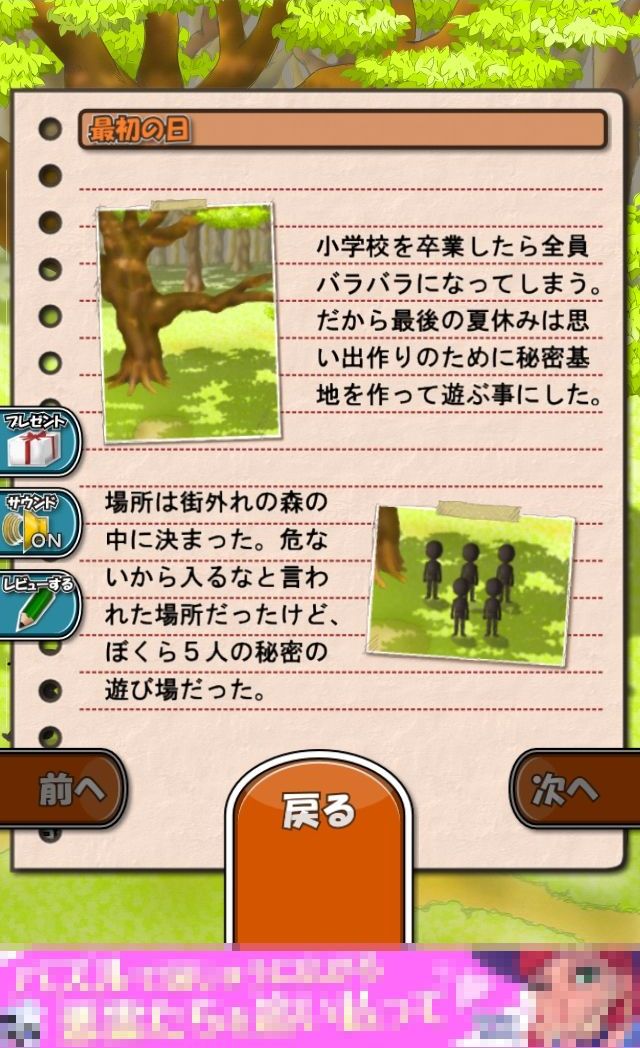640x1048 pixels.
Task: Go to previous page with 前へ
Action: point(62,789)
